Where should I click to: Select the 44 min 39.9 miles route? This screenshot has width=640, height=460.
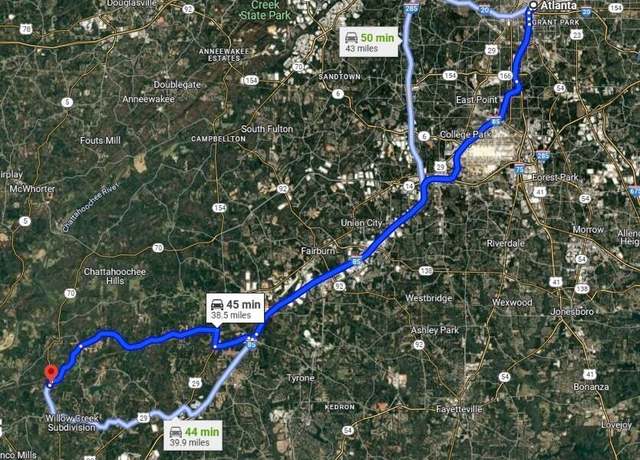(191, 436)
